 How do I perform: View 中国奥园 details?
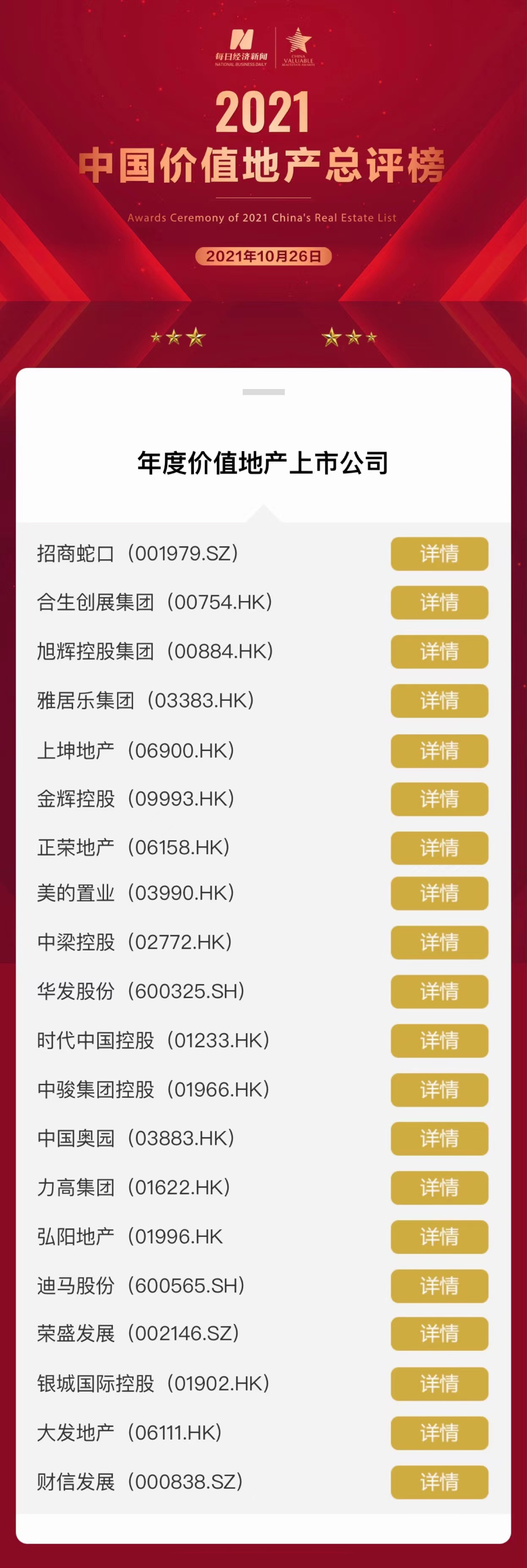439,1138
